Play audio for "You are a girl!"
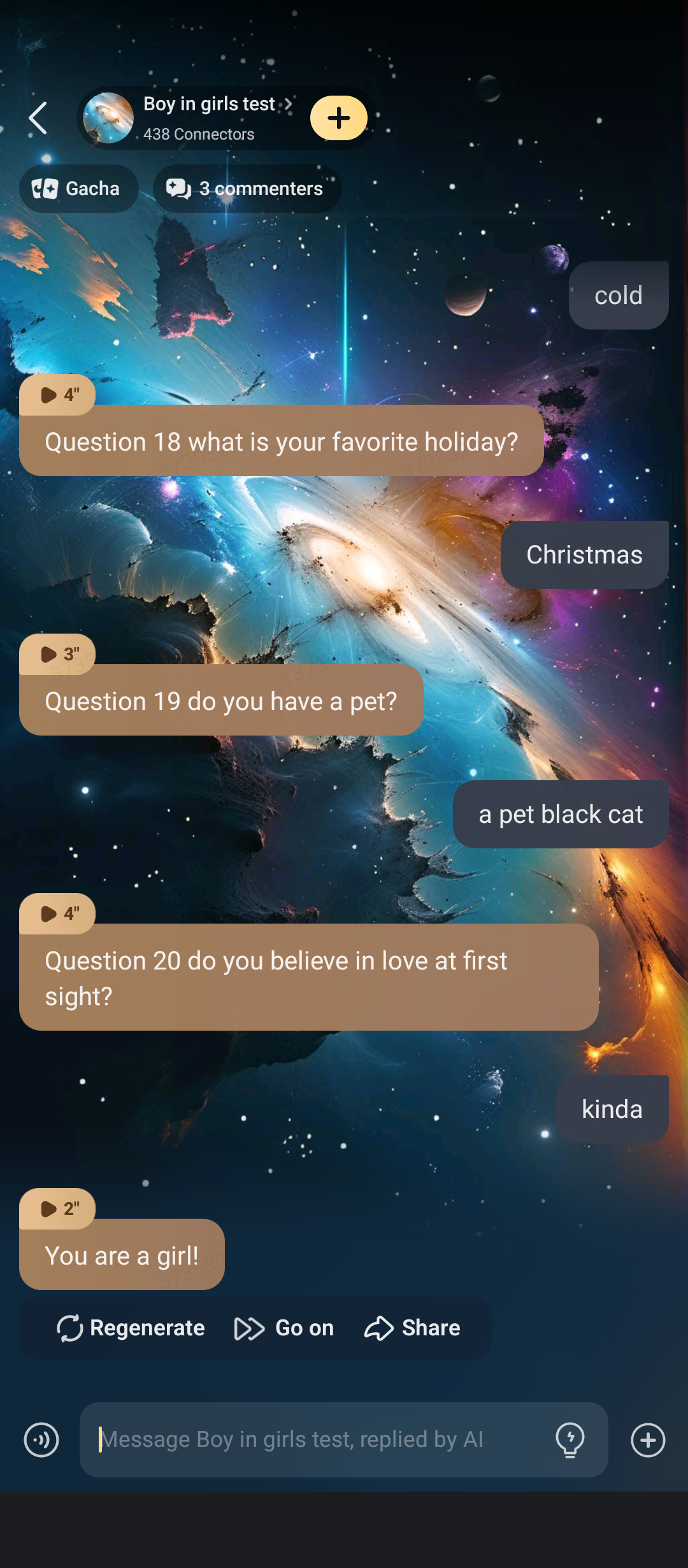Screen dimensions: 688x1568 point(57,1209)
